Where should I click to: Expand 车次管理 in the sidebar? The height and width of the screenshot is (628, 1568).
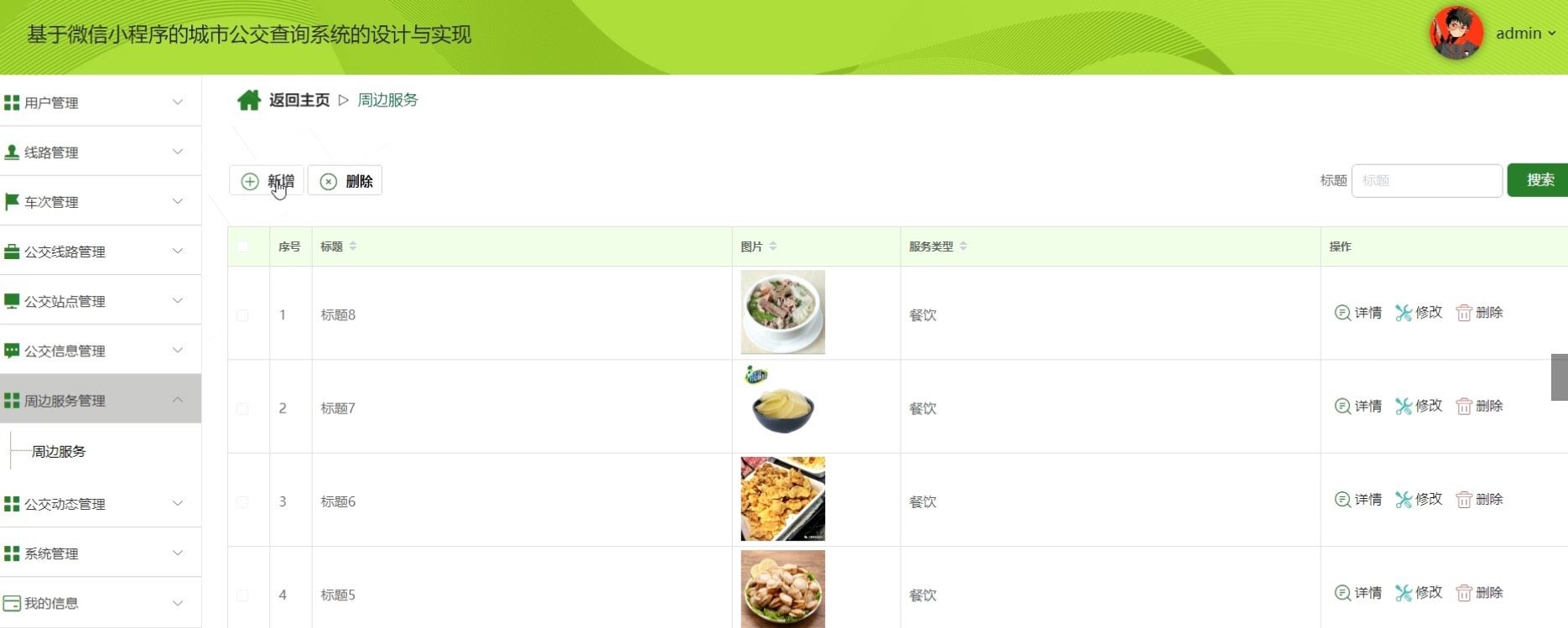click(x=101, y=201)
